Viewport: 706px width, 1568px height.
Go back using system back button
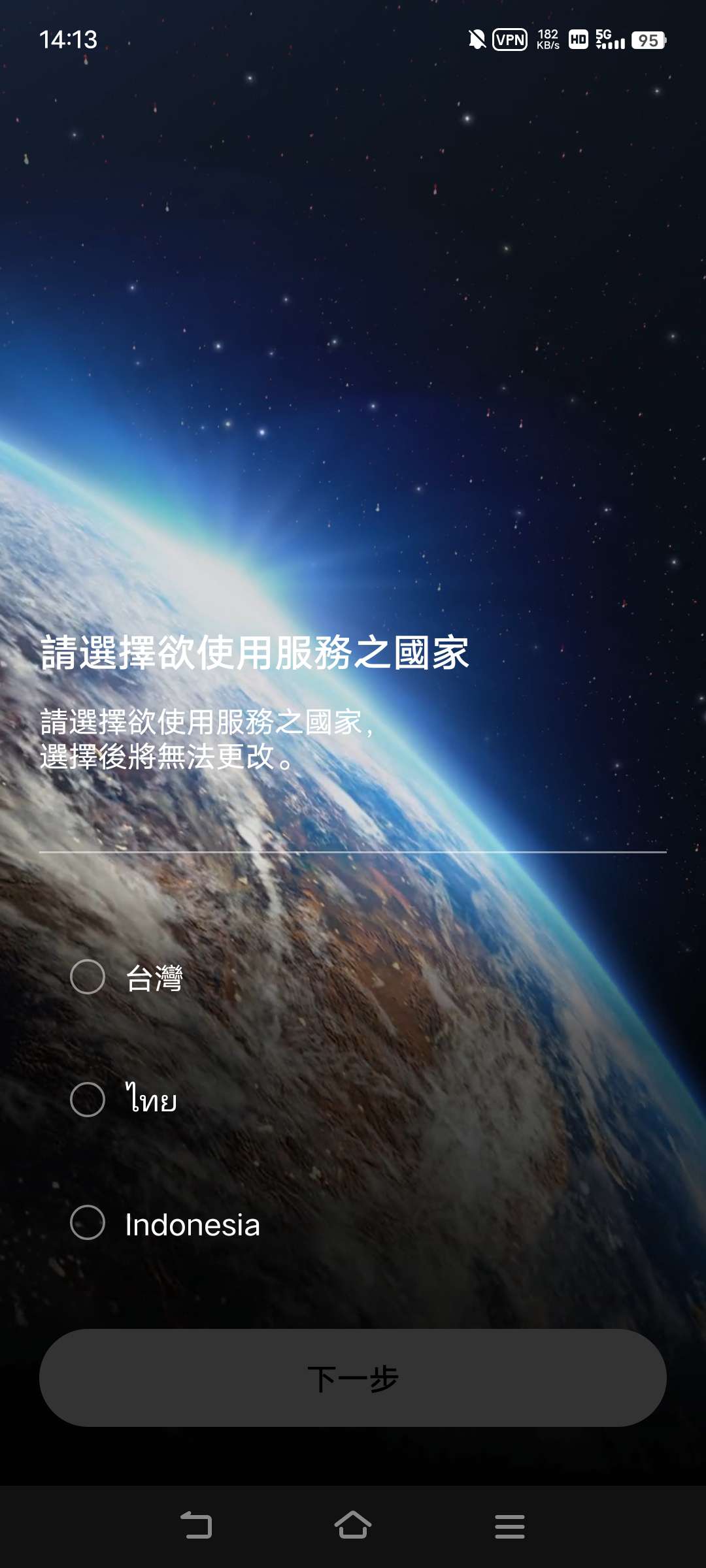pyautogui.click(x=196, y=1526)
